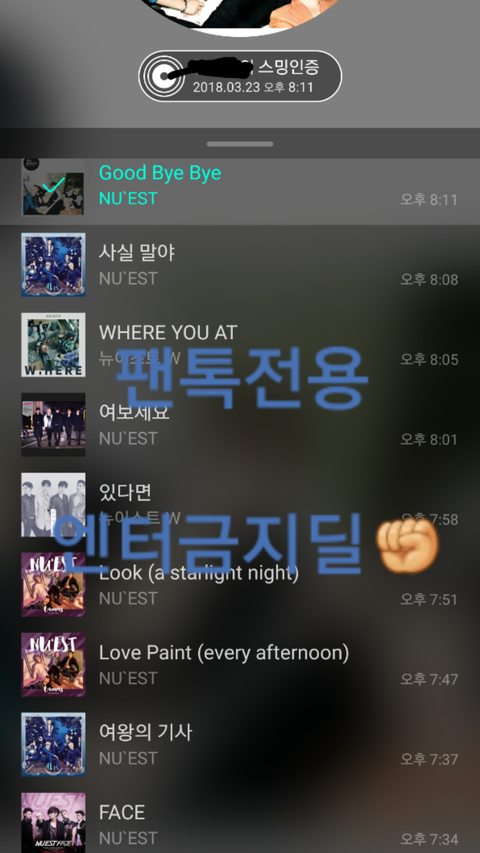The width and height of the screenshot is (480, 853).
Task: Play WHERE YOU AT from the list
Action: point(240,345)
